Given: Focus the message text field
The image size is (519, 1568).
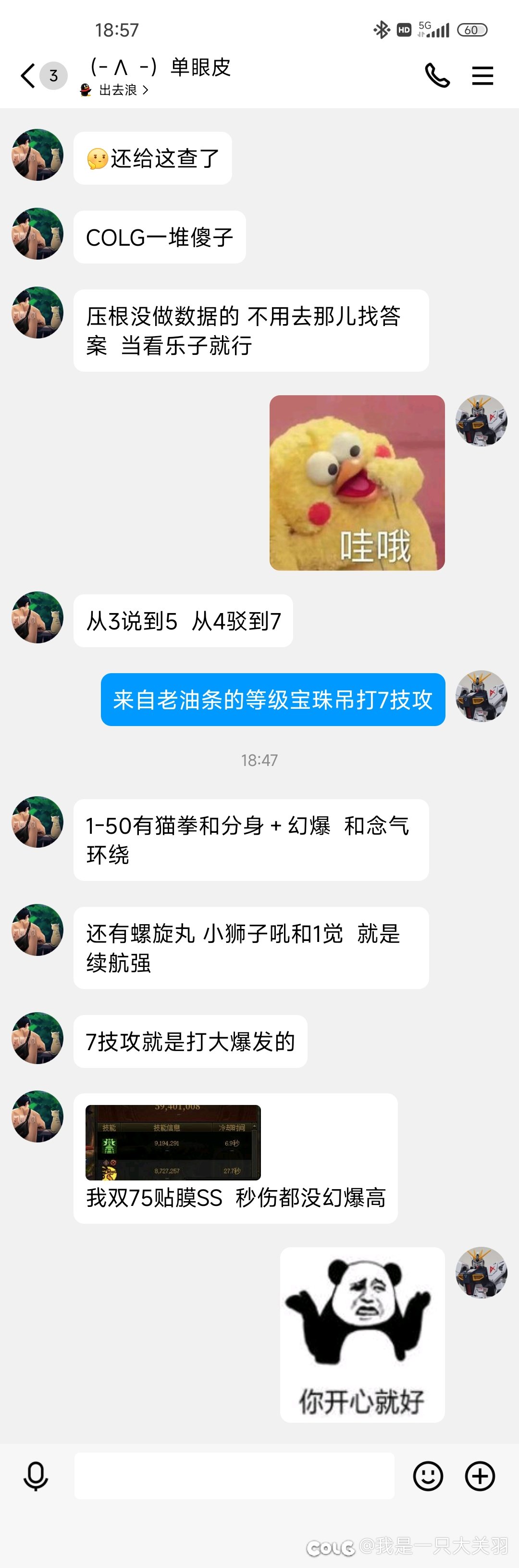Looking at the screenshot, I should [x=234, y=1476].
